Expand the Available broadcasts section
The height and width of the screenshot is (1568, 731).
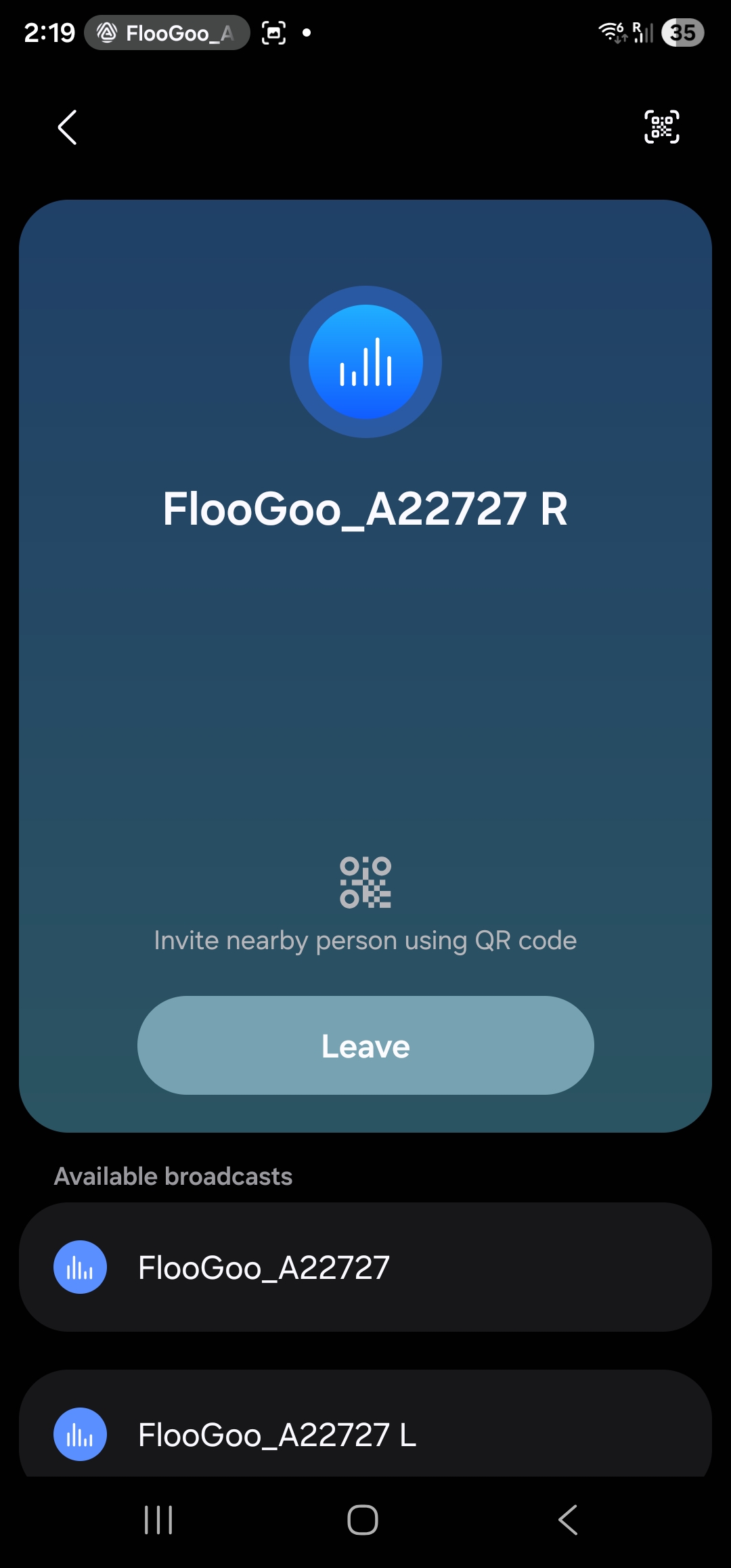pos(173,1175)
